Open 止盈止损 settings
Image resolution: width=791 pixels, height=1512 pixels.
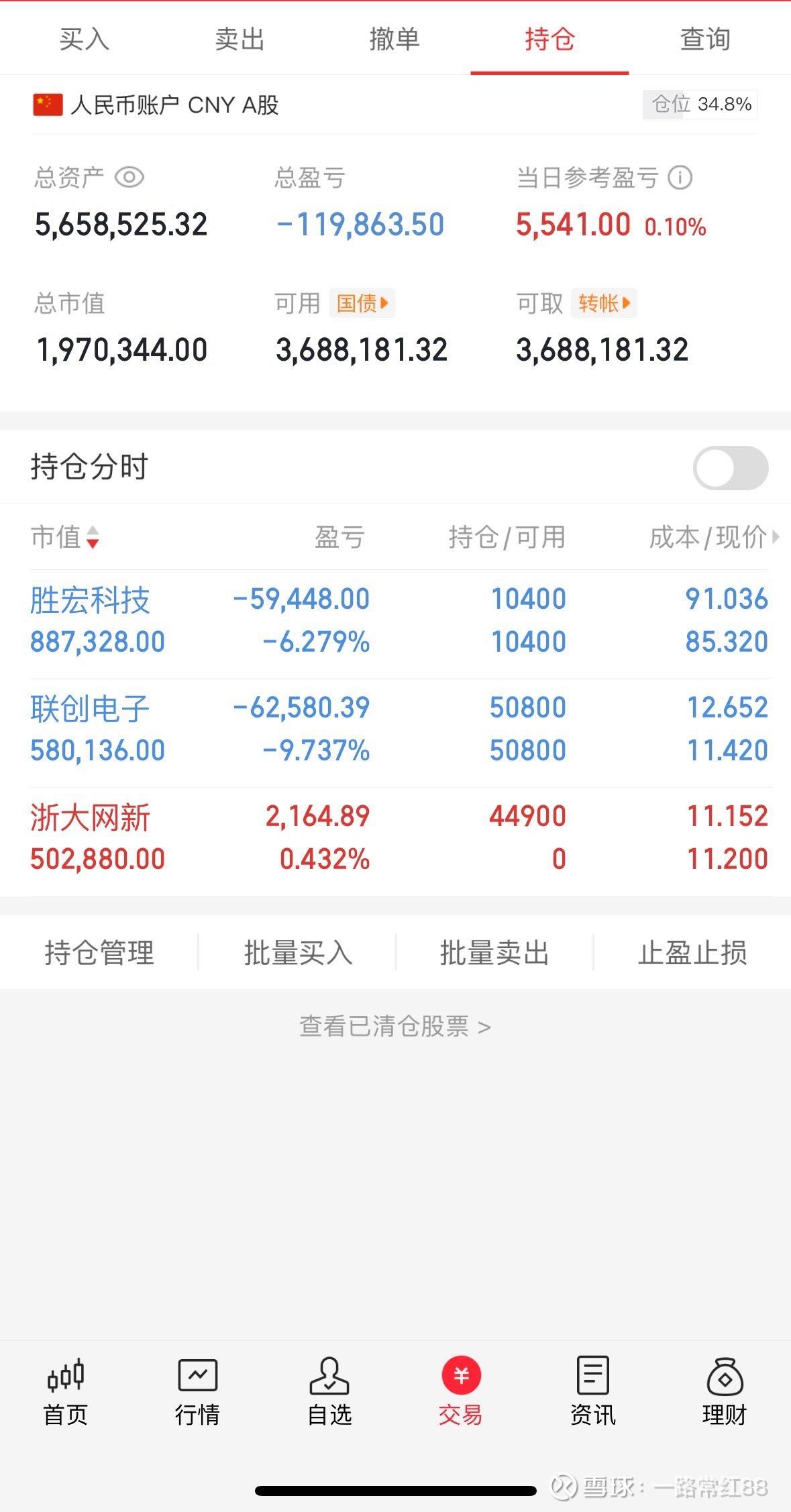tap(692, 953)
